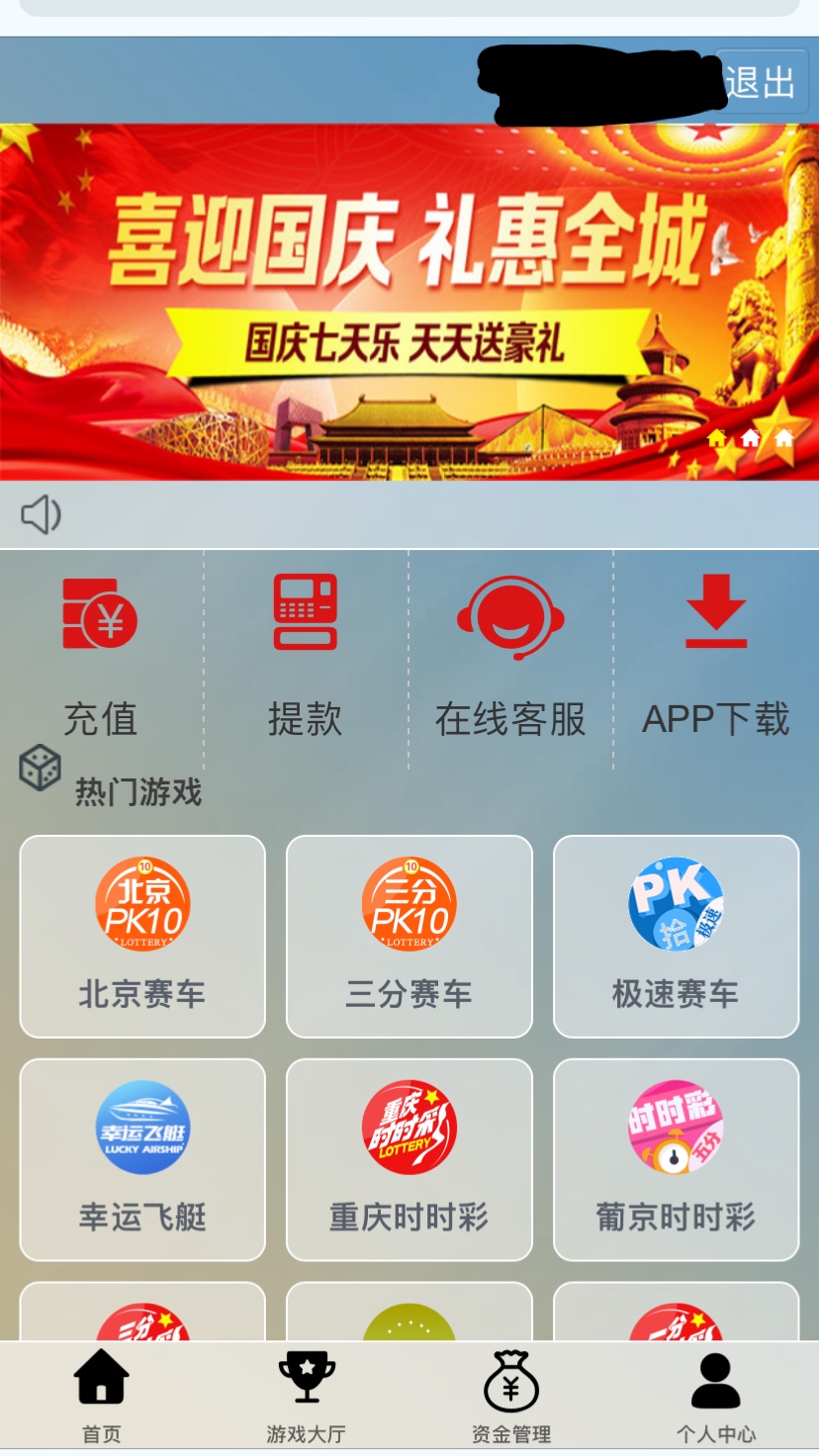Open the 葡京时时彩 game
The width and height of the screenshot is (819, 1456).
pyautogui.click(x=676, y=1159)
